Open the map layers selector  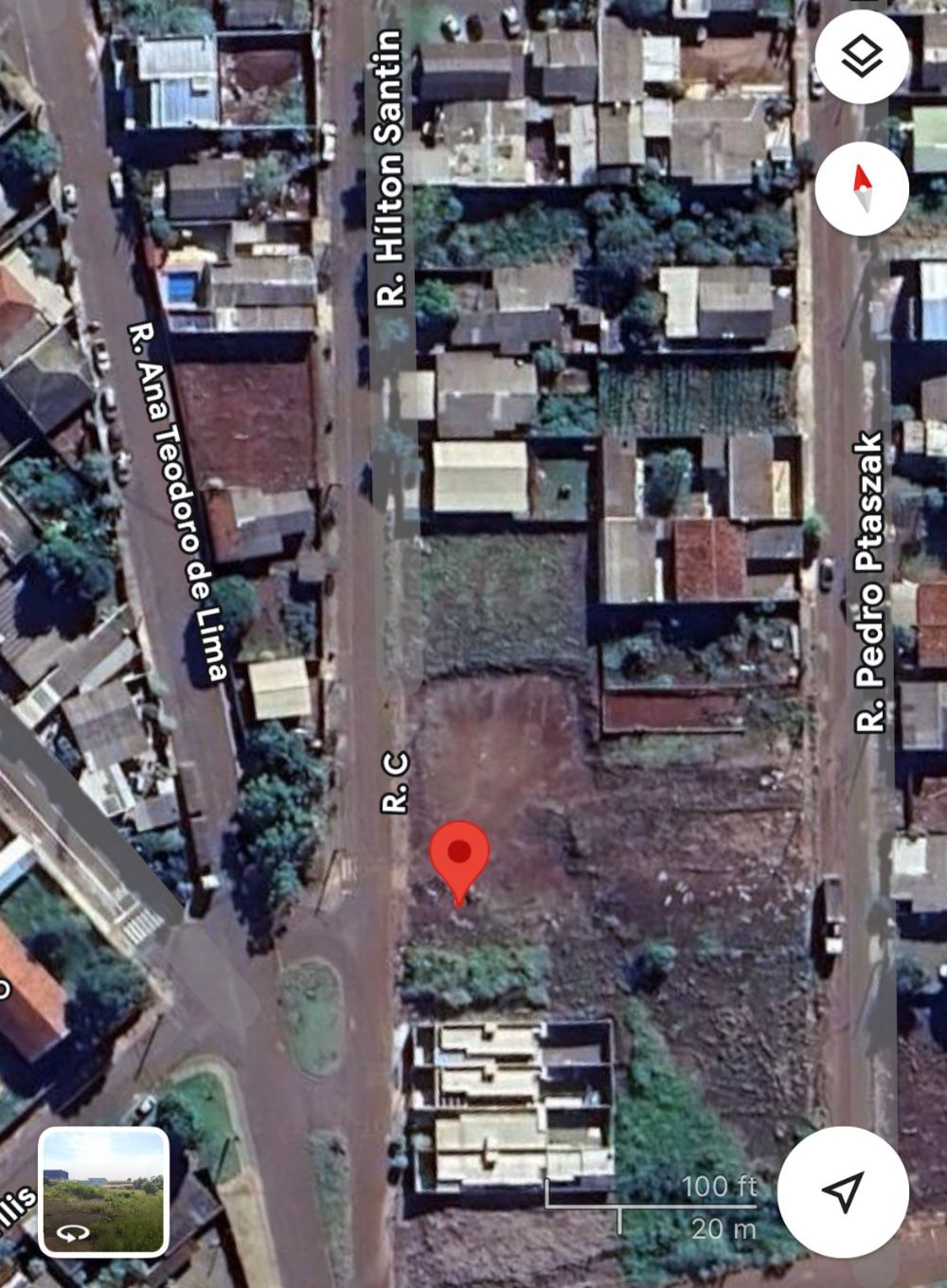(x=862, y=57)
